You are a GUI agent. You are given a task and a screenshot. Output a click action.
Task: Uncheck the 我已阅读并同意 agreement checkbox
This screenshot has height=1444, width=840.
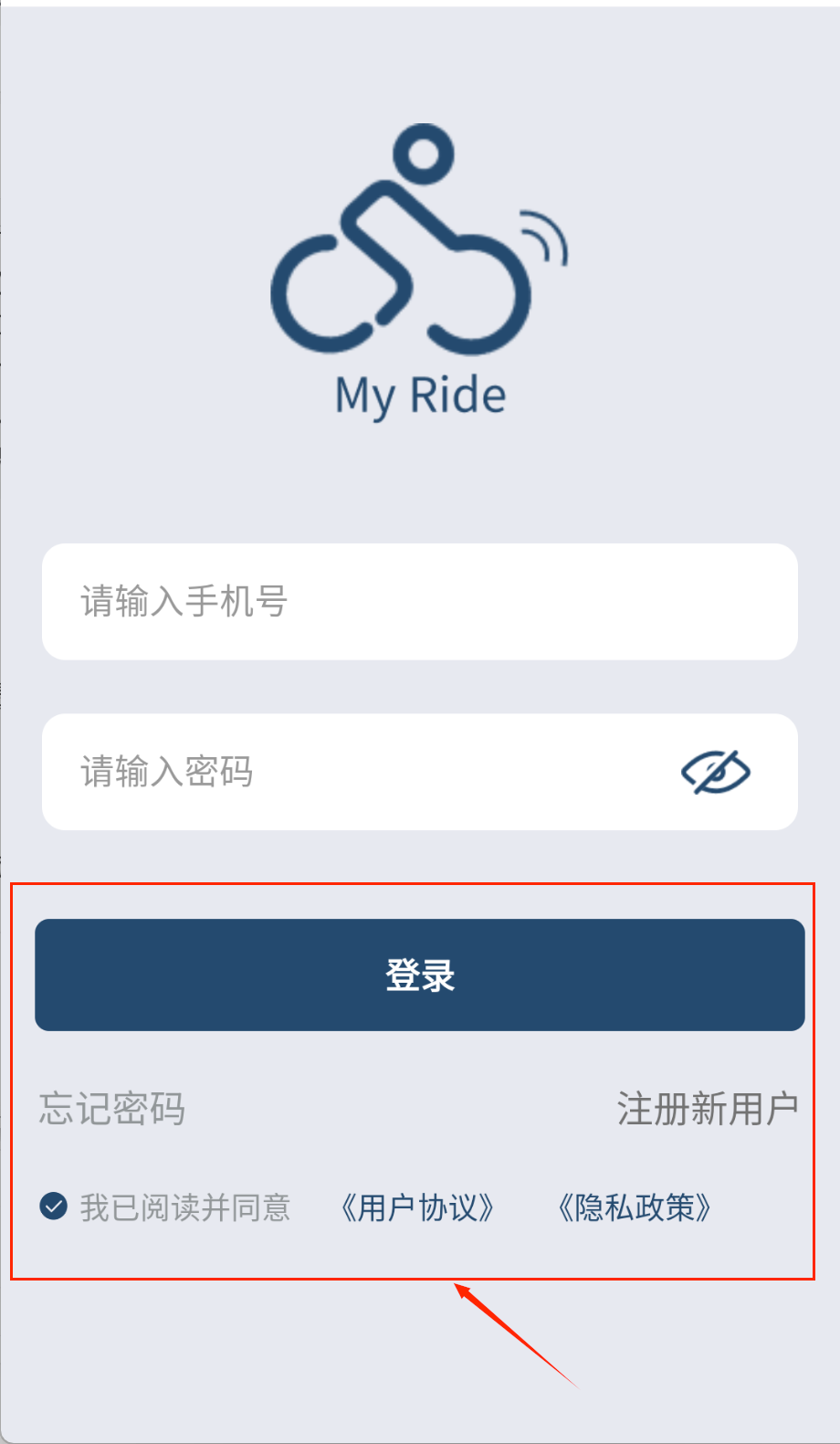click(54, 1207)
